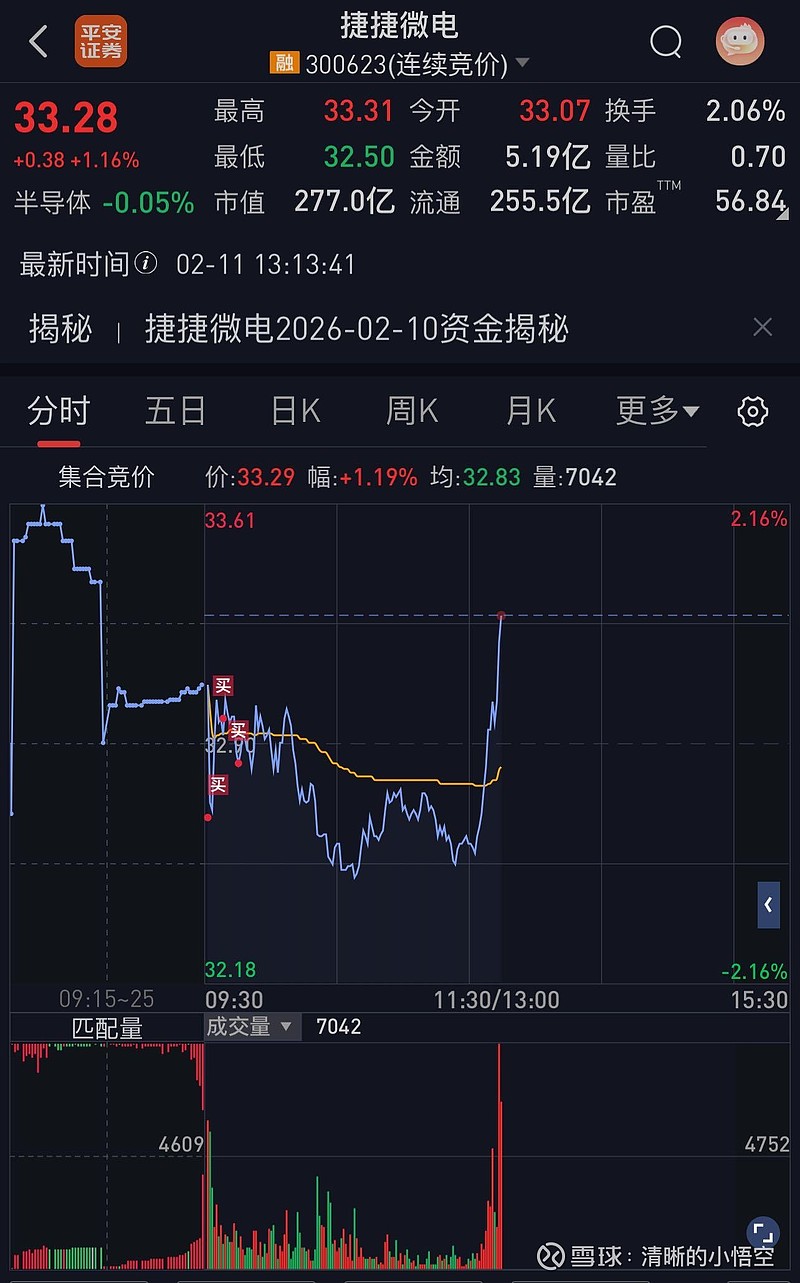Open the stock search icon
This screenshot has width=800, height=1283.
click(x=665, y=42)
